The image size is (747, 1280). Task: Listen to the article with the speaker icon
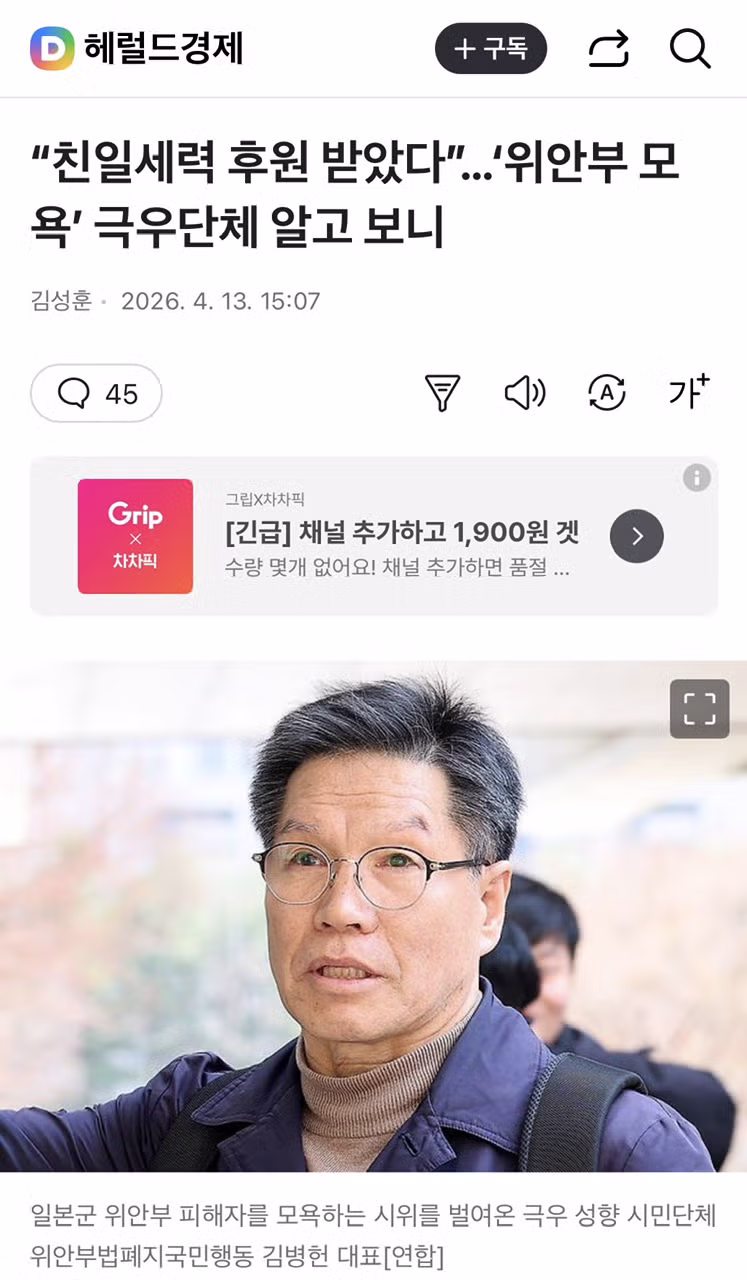click(x=524, y=393)
